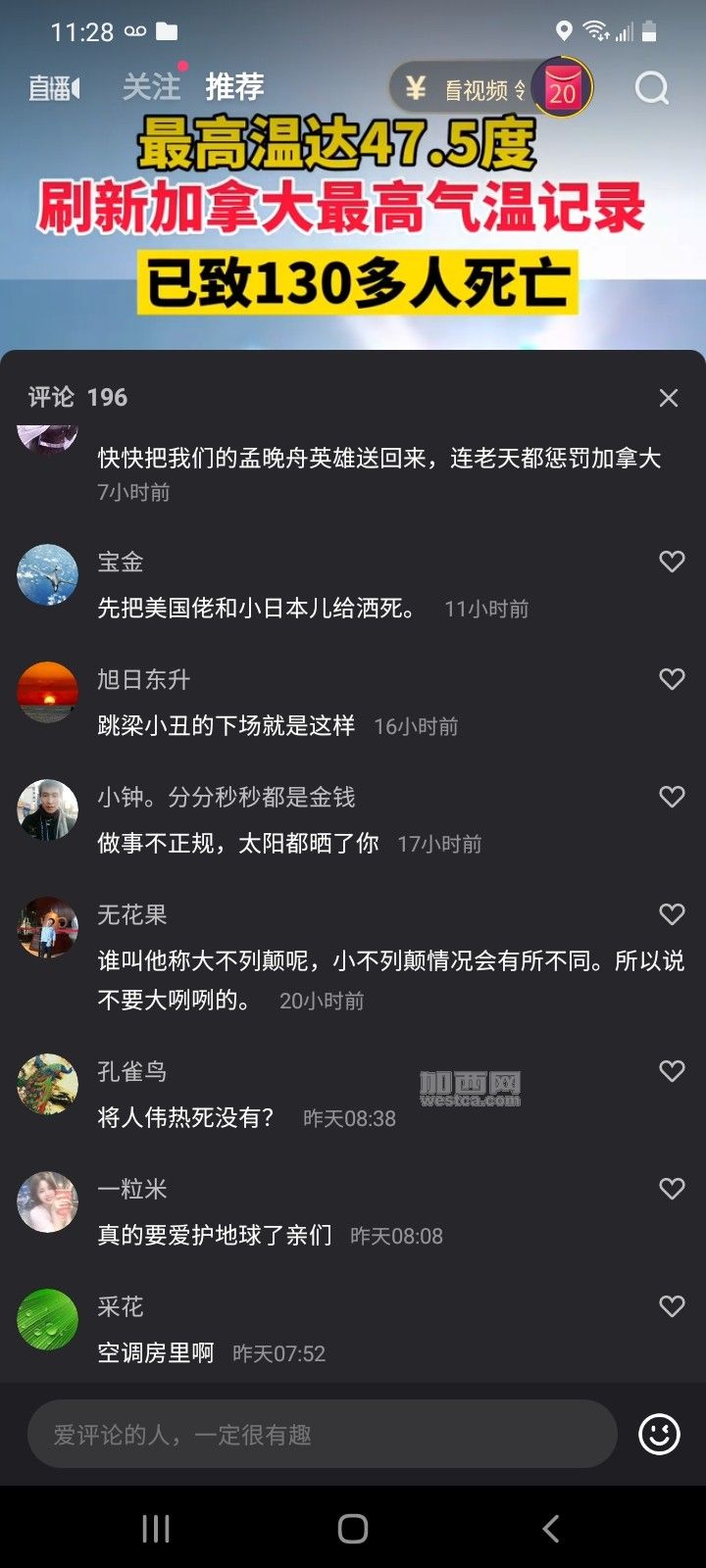This screenshot has height=1568, width=706.
Task: Tap the 看视频 red envelope reward
Action: 491,88
